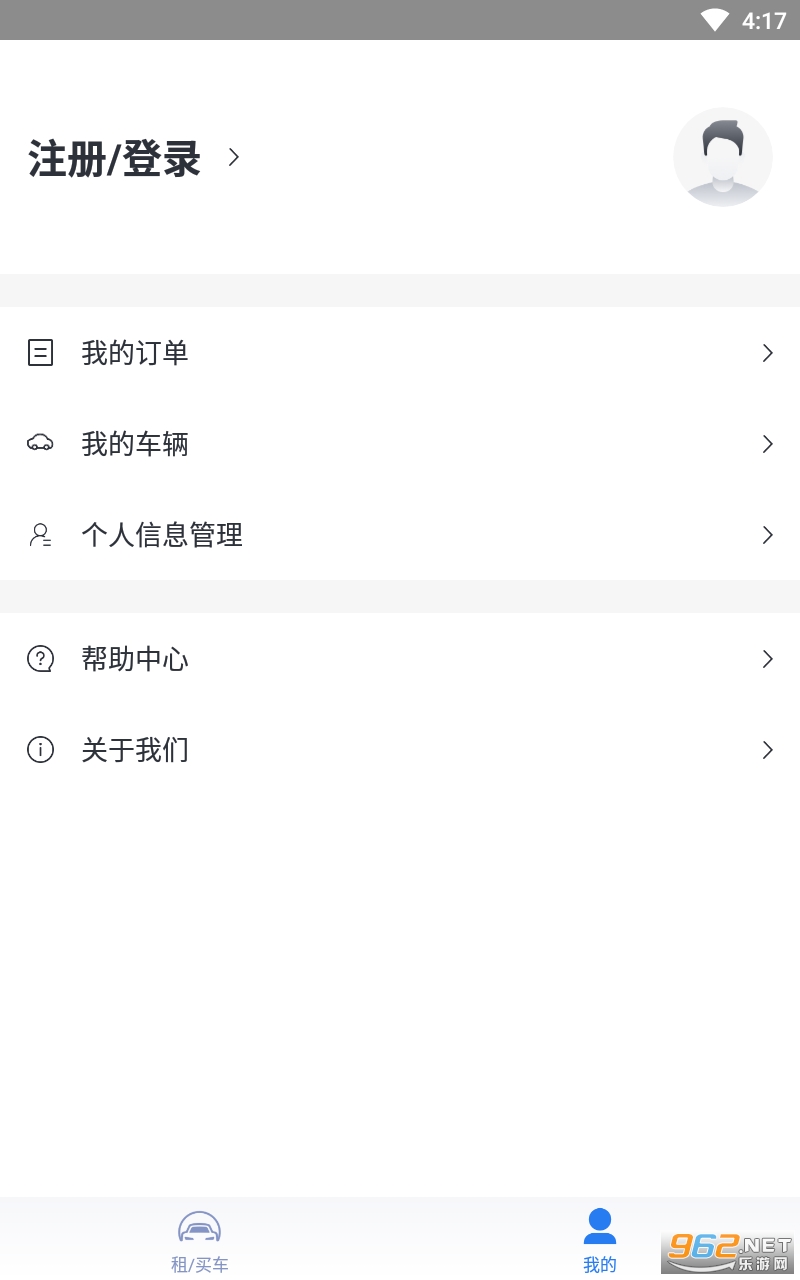Select the 我的 tab
Image resolution: width=800 pixels, height=1280 pixels.
click(x=600, y=1240)
